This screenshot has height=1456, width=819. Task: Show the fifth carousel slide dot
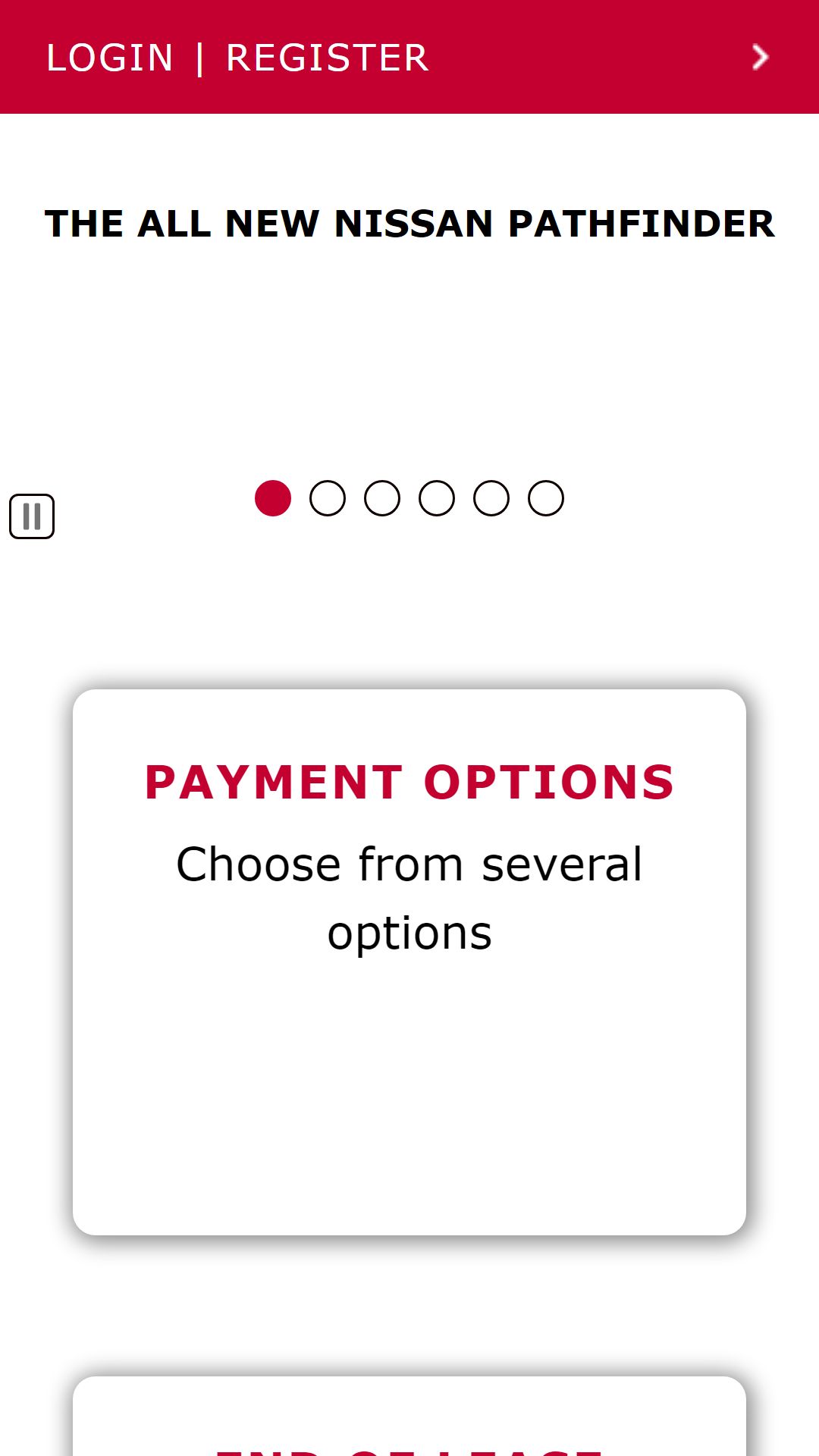[x=491, y=498]
